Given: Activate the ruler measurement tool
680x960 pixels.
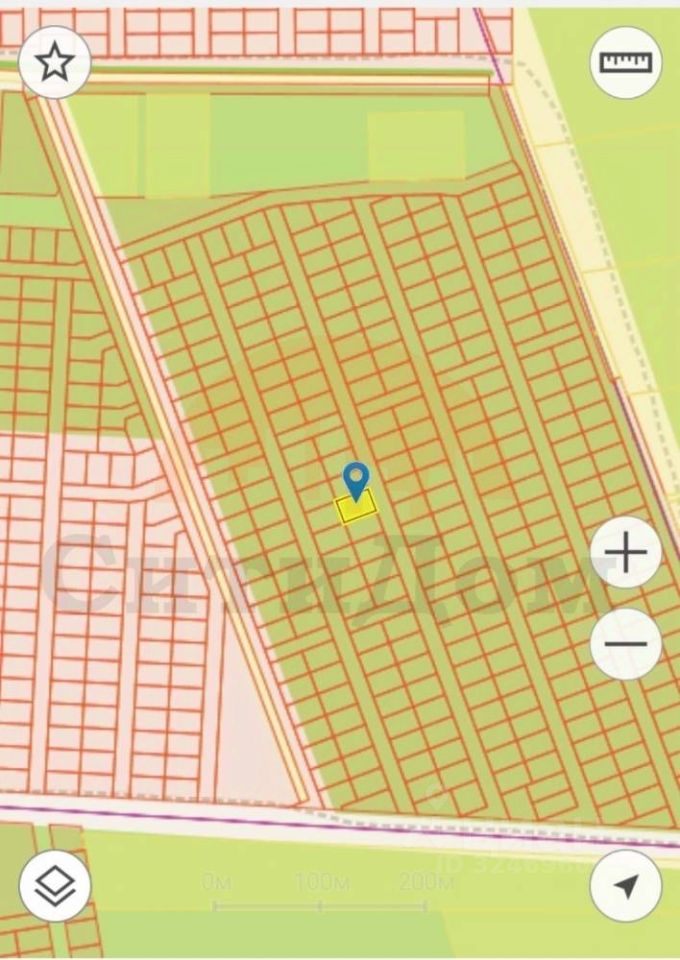Looking at the screenshot, I should (625, 62).
